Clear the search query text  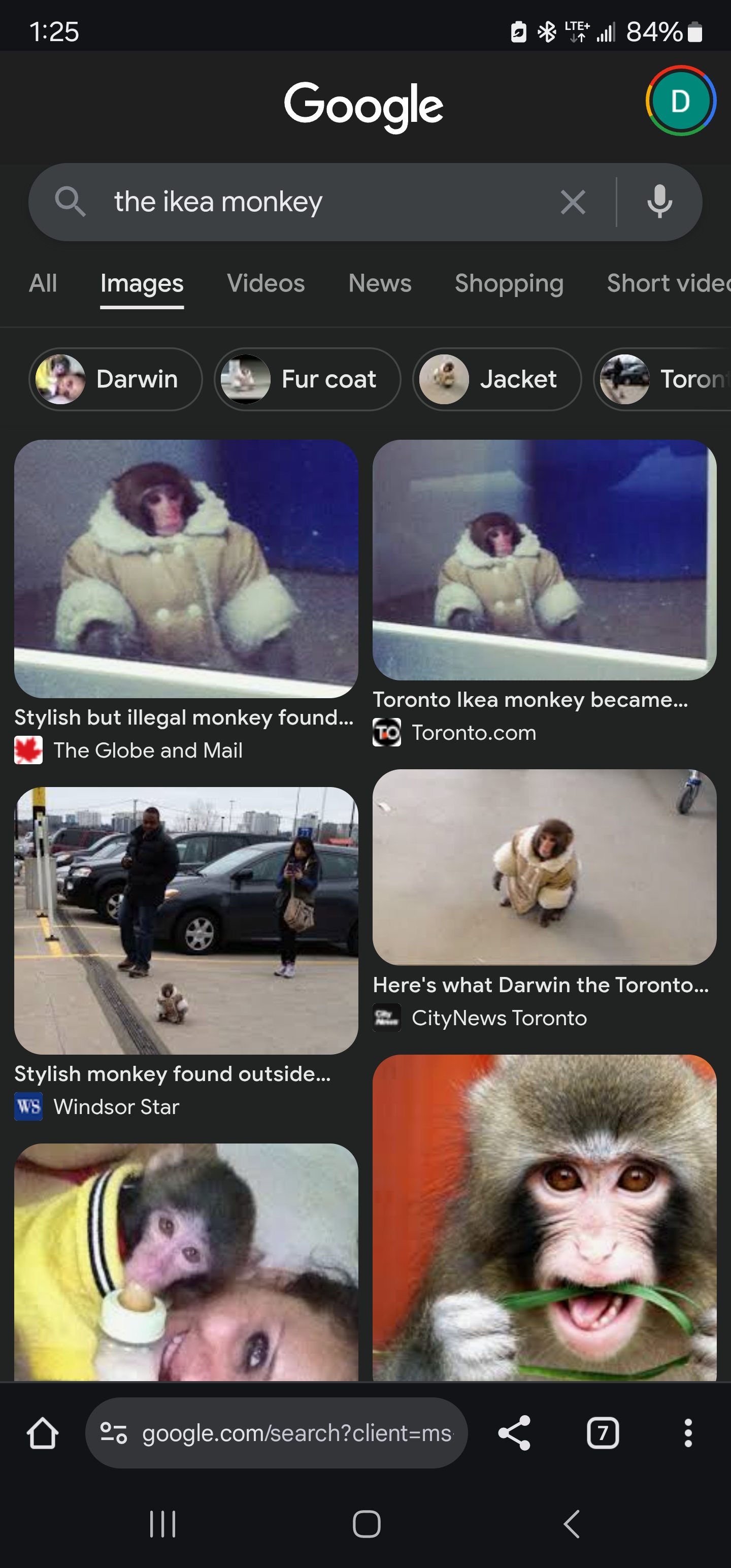tap(573, 202)
